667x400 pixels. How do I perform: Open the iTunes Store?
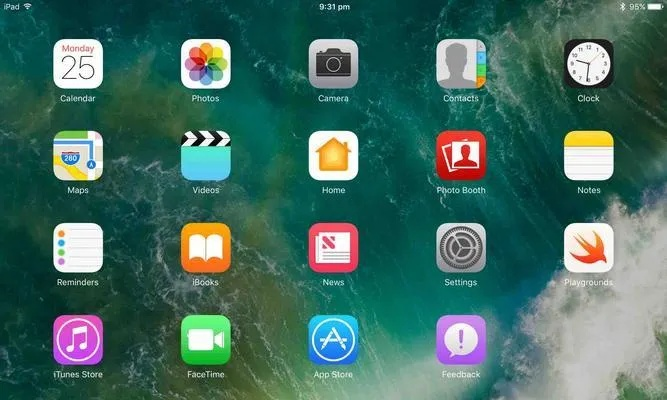click(x=78, y=340)
